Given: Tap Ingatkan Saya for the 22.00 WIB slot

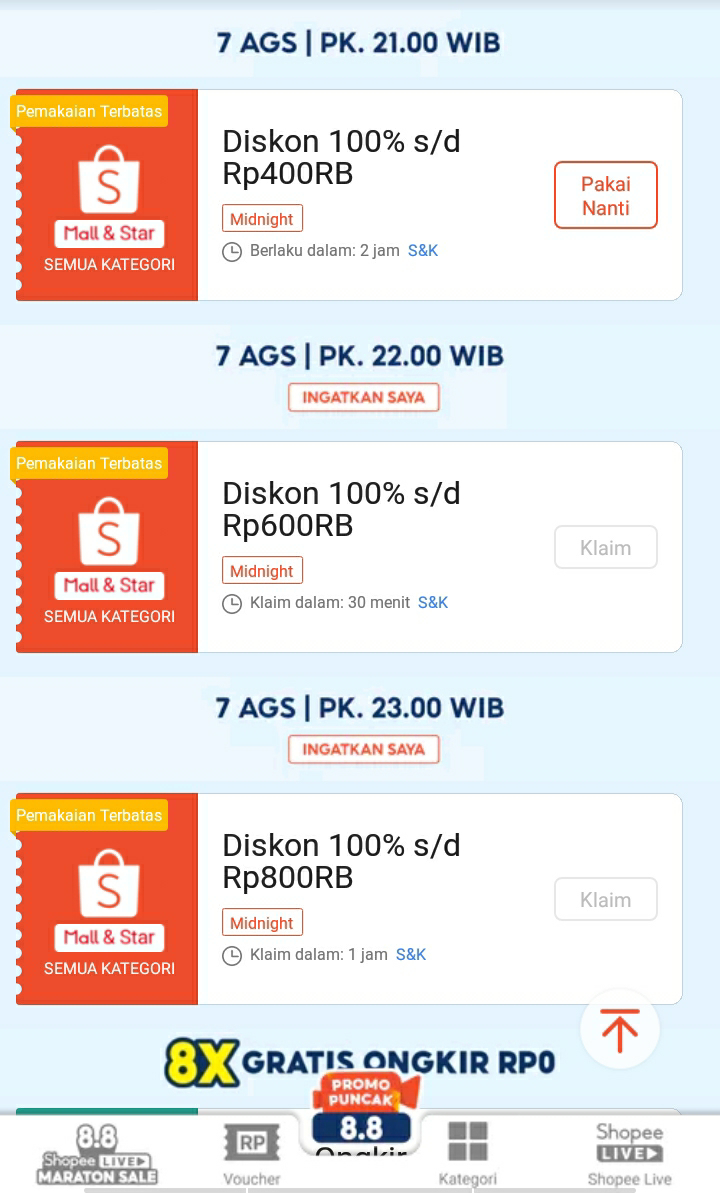Looking at the screenshot, I should pos(364,397).
